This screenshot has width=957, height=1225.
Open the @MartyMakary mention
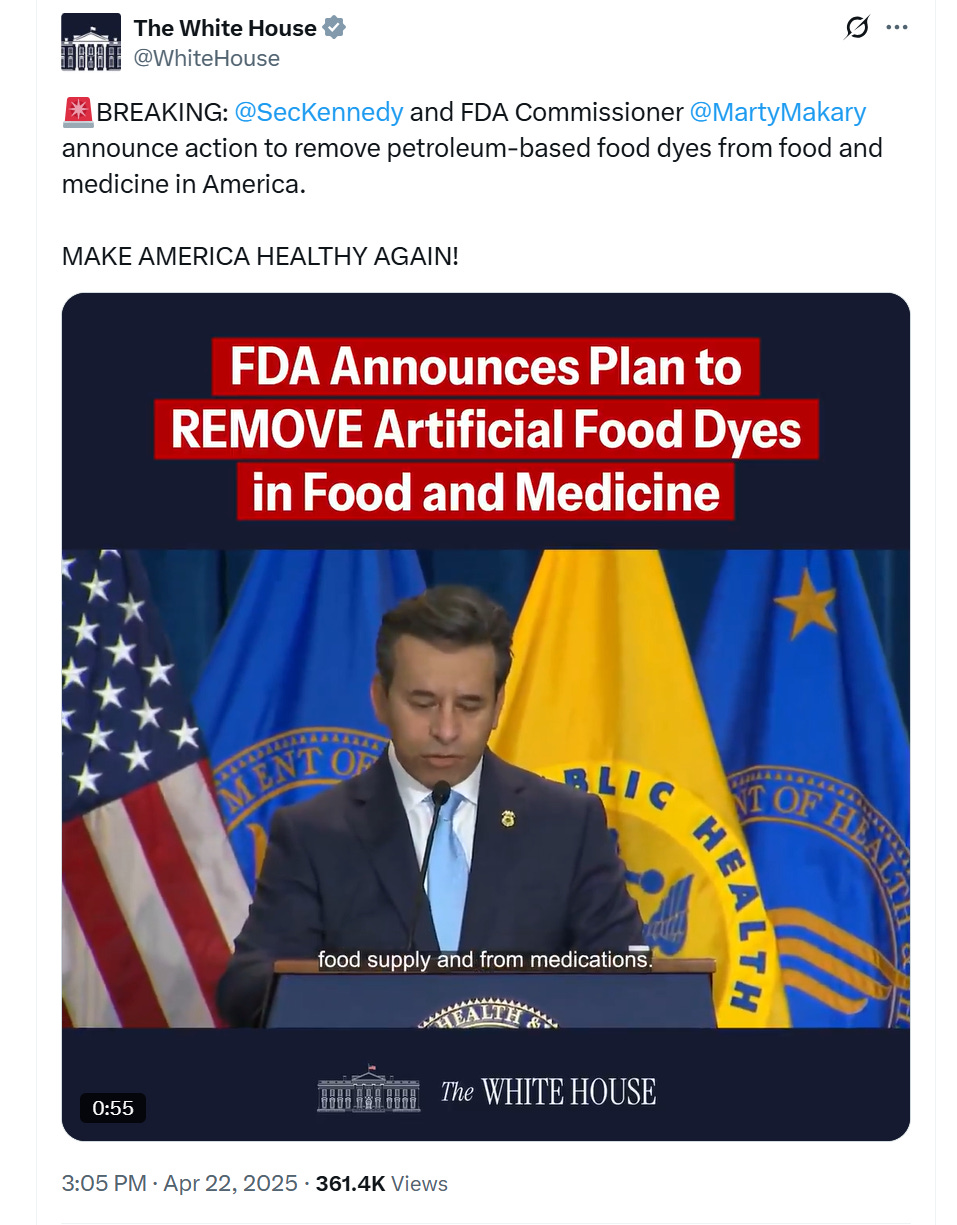pyautogui.click(x=778, y=112)
